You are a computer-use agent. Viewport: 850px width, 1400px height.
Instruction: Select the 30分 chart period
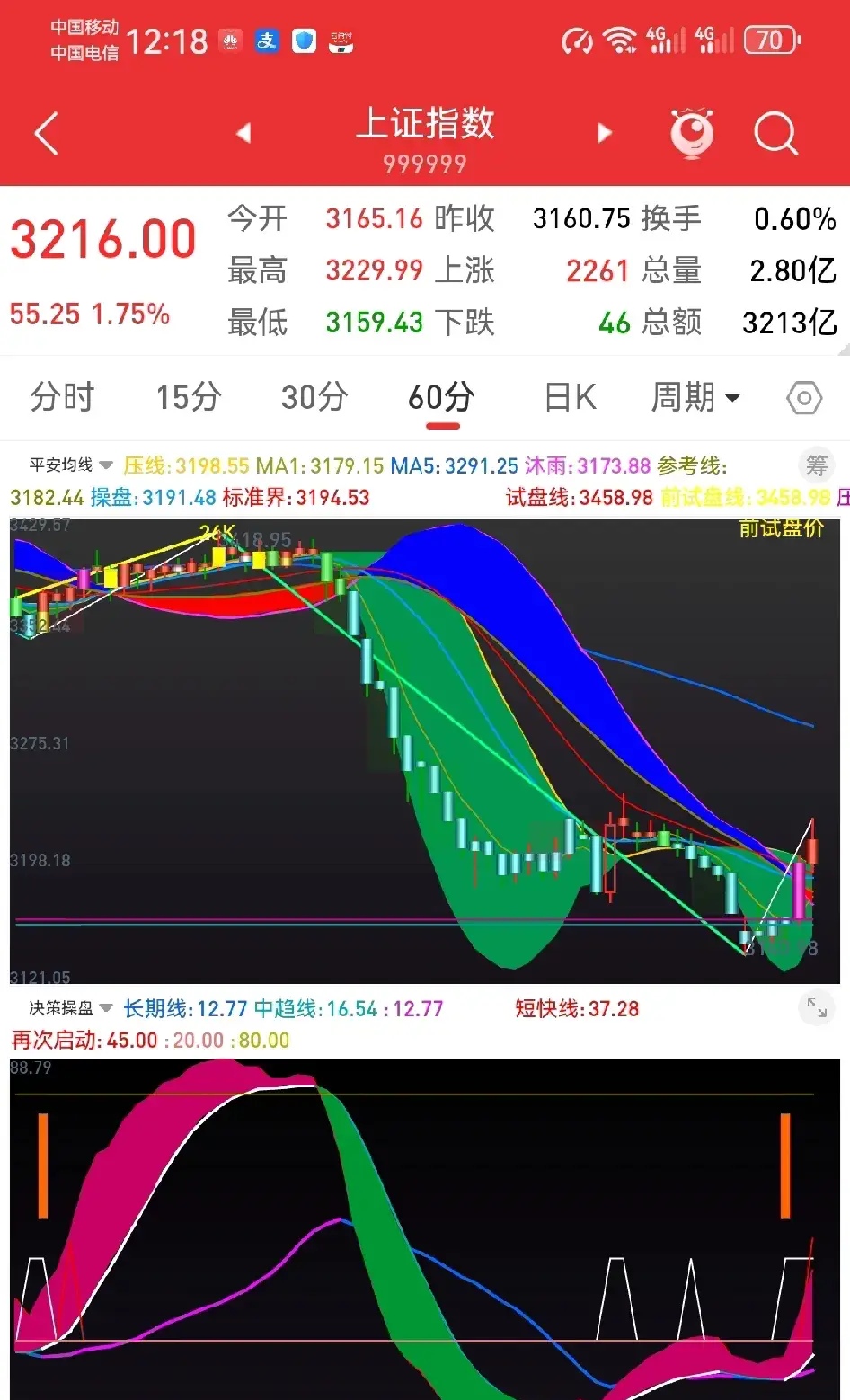(314, 396)
